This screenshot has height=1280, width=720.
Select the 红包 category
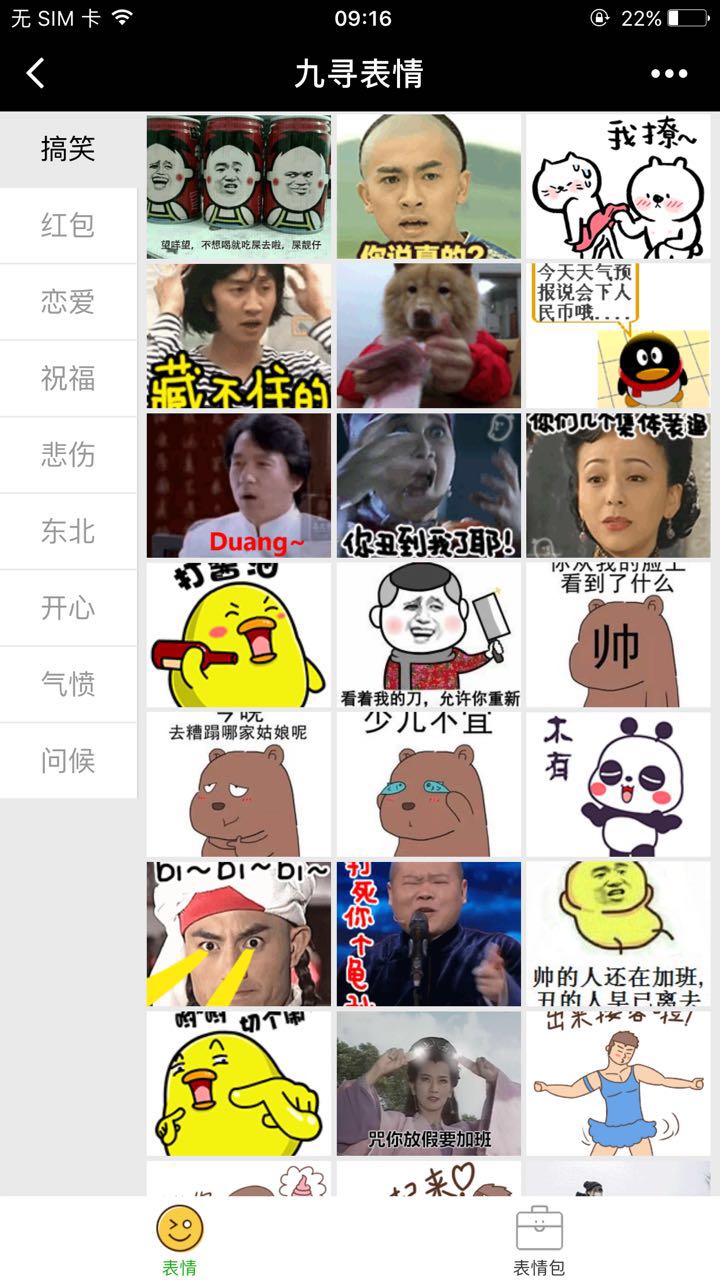(68, 225)
